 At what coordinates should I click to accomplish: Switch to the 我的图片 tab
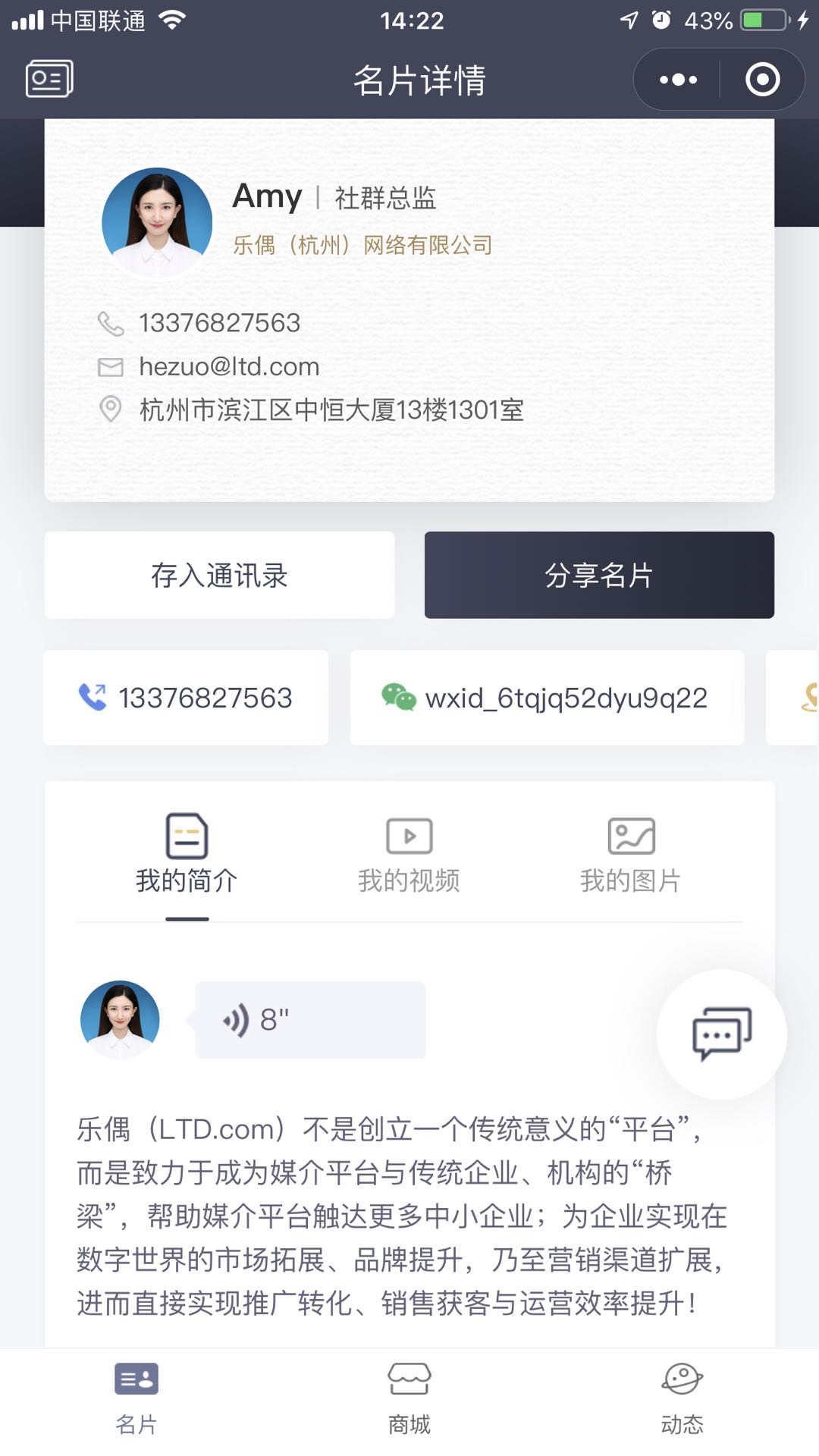[630, 855]
